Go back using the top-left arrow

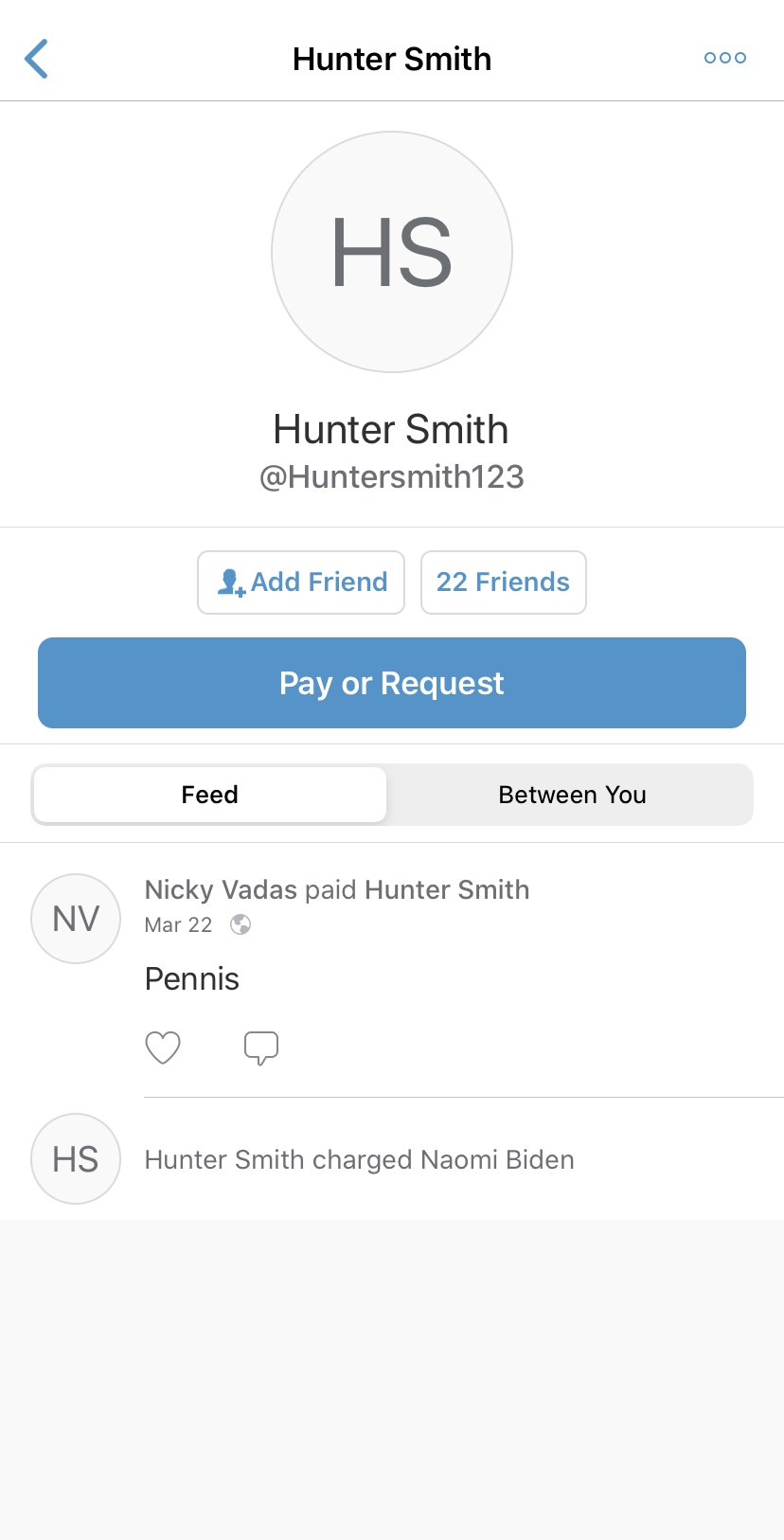point(36,59)
